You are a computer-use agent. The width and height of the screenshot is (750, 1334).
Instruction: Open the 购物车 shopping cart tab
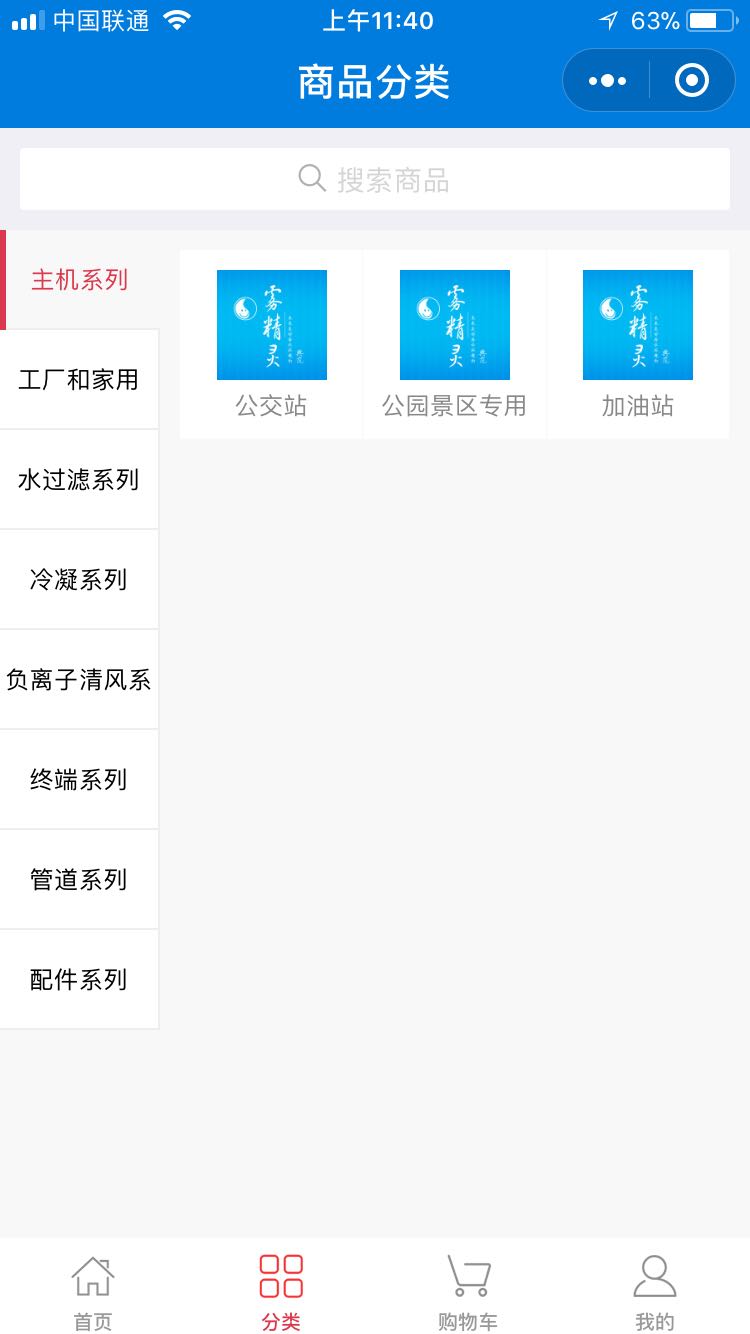pos(468,1292)
